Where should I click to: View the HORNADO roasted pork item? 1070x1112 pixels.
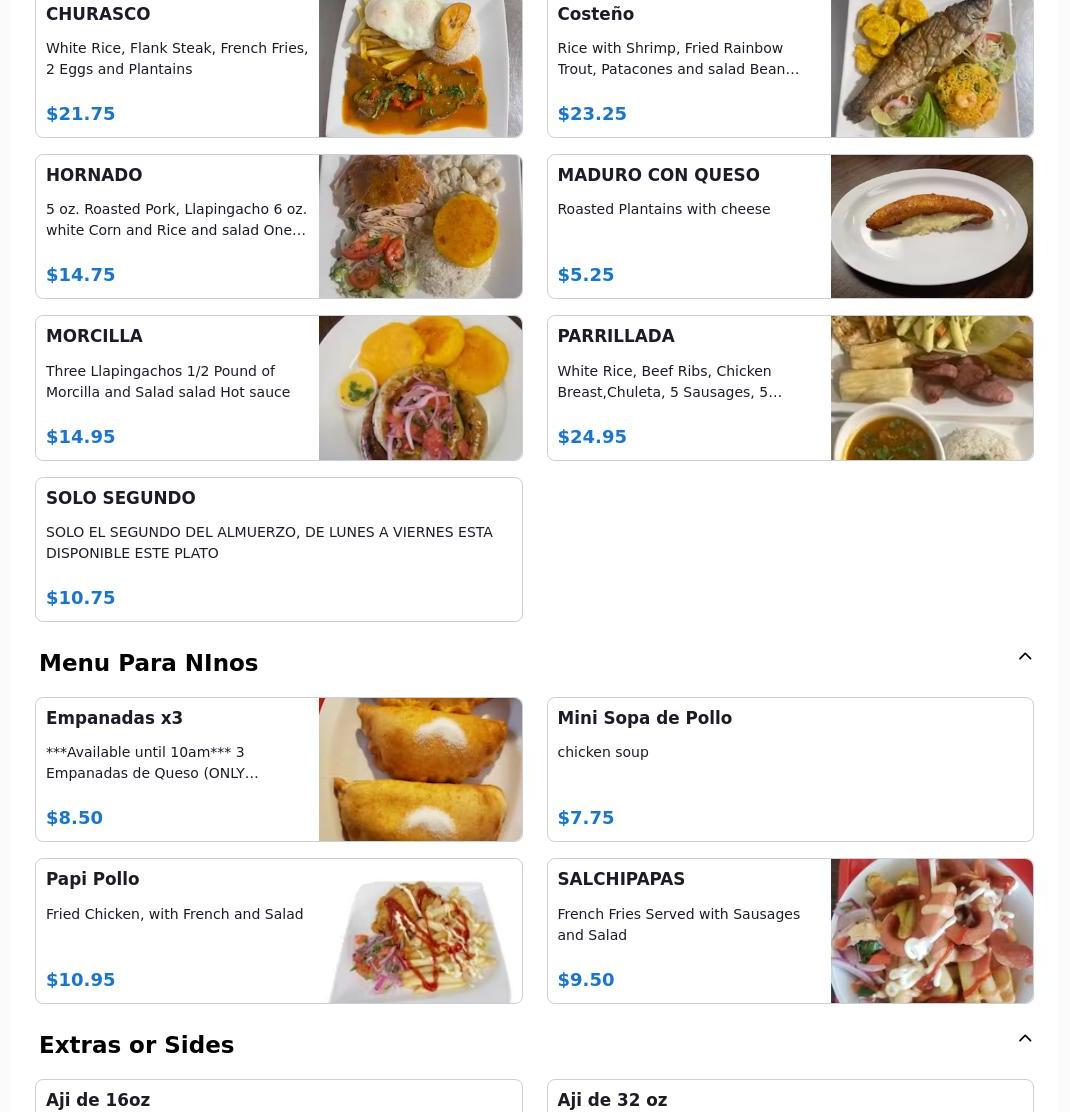click(278, 226)
